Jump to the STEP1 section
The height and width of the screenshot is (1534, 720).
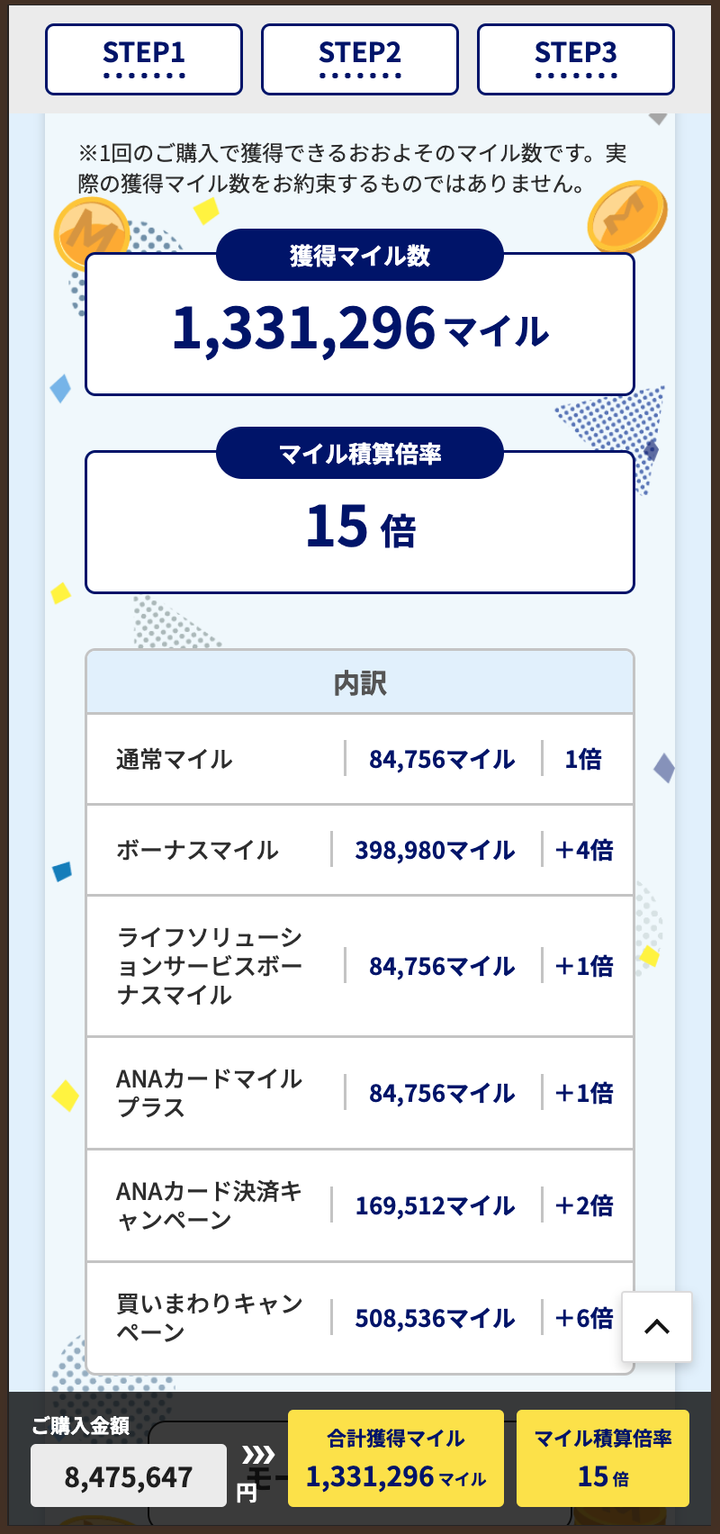tap(144, 60)
